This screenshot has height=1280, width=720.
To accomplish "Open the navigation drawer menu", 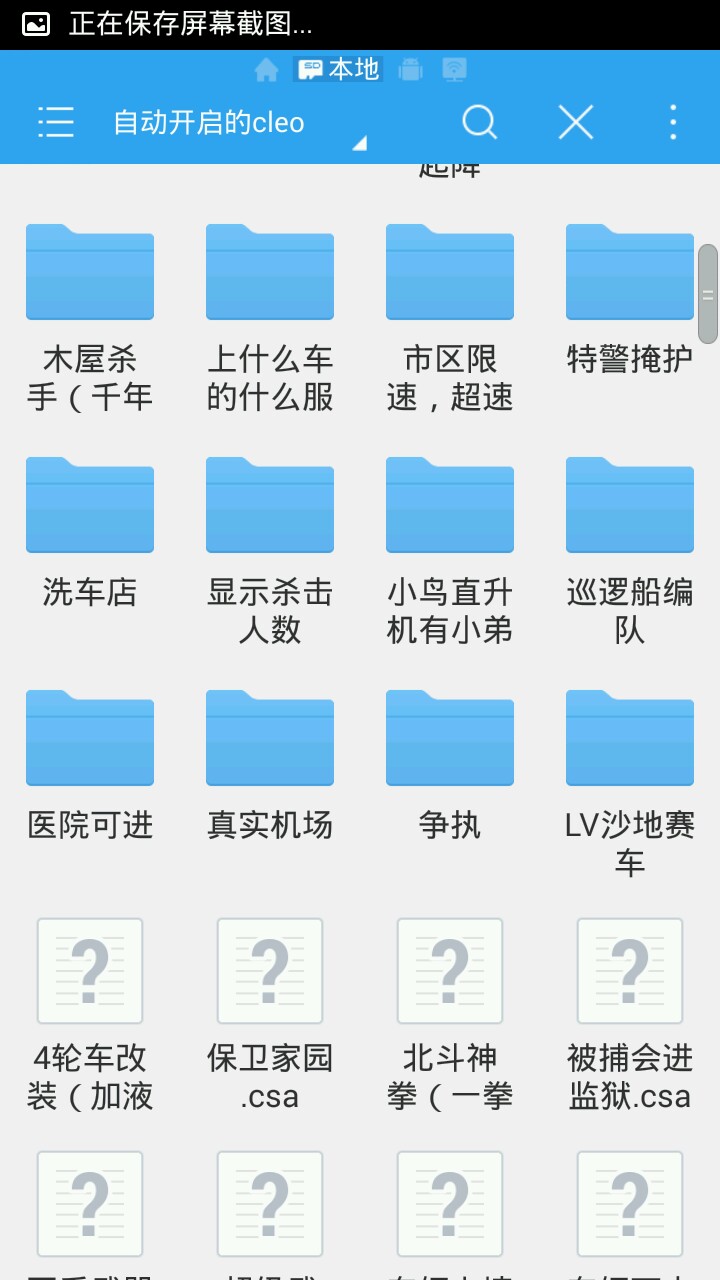I will pyautogui.click(x=56, y=122).
